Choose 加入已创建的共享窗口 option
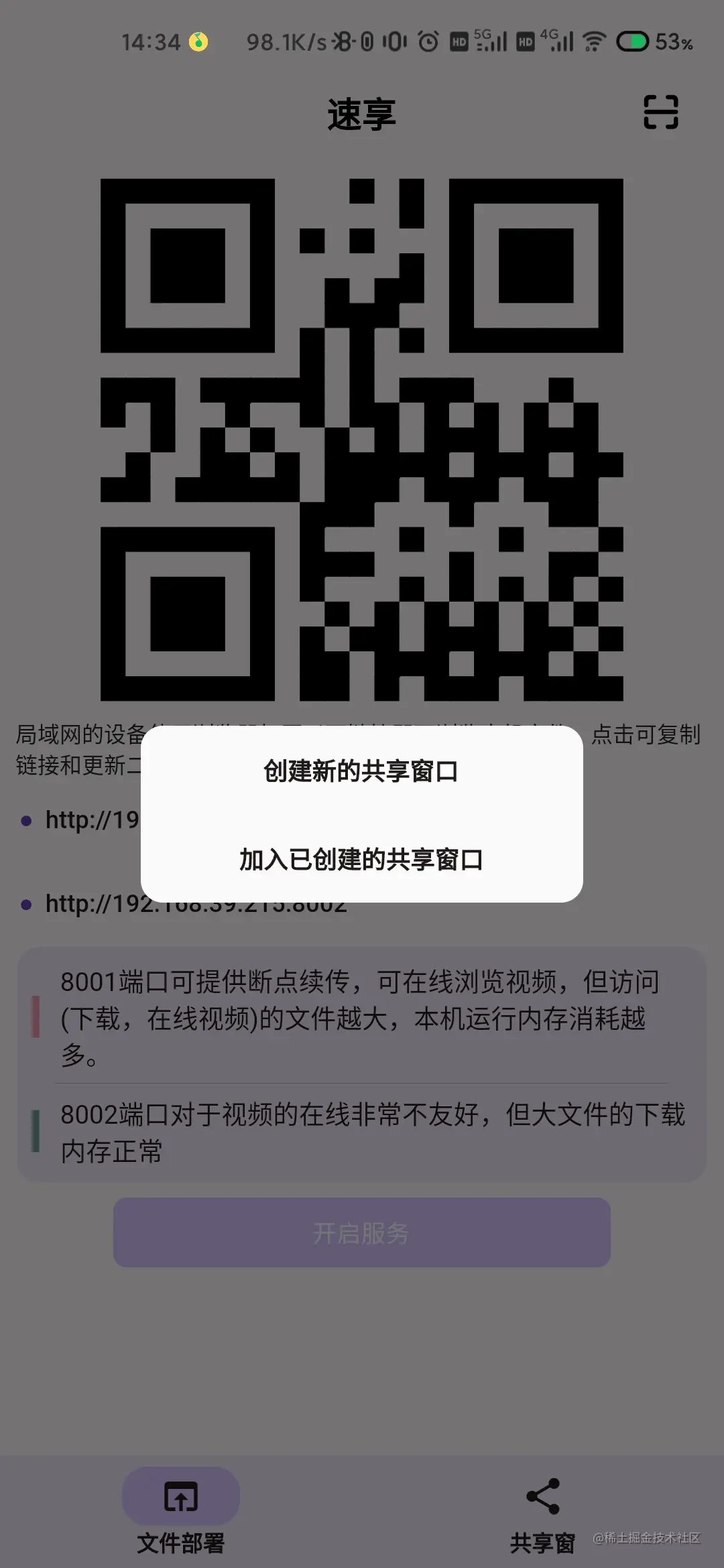724x1568 pixels. (361, 859)
